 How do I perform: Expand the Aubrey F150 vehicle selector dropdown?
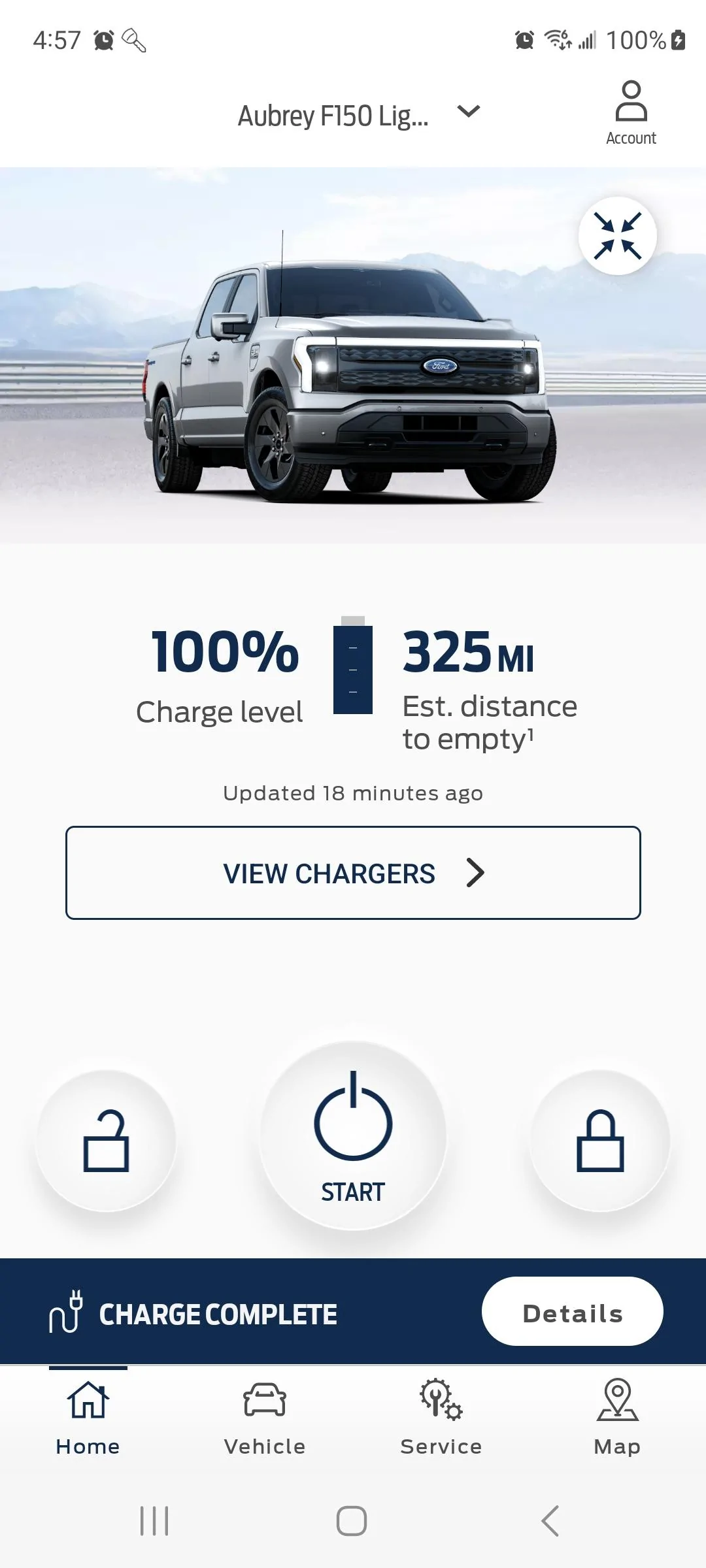(x=468, y=112)
